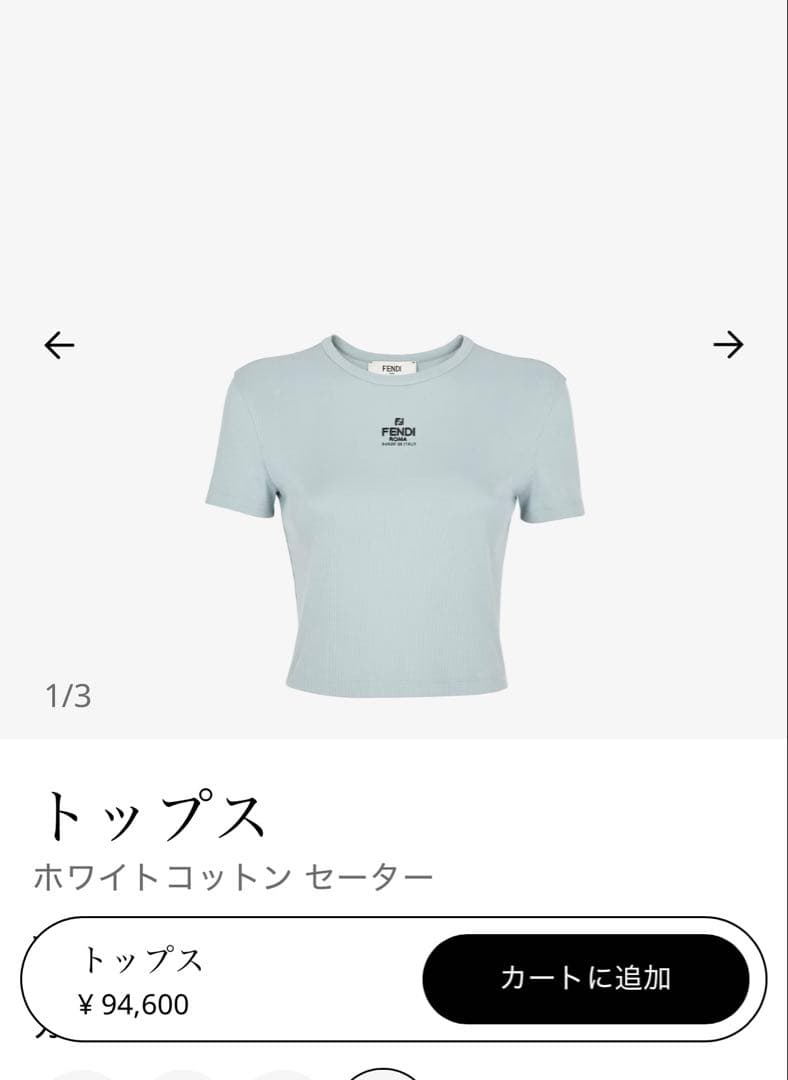Select the outlined circular swatch at the bottom
This screenshot has height=1080, width=788.
[x=385, y=1076]
